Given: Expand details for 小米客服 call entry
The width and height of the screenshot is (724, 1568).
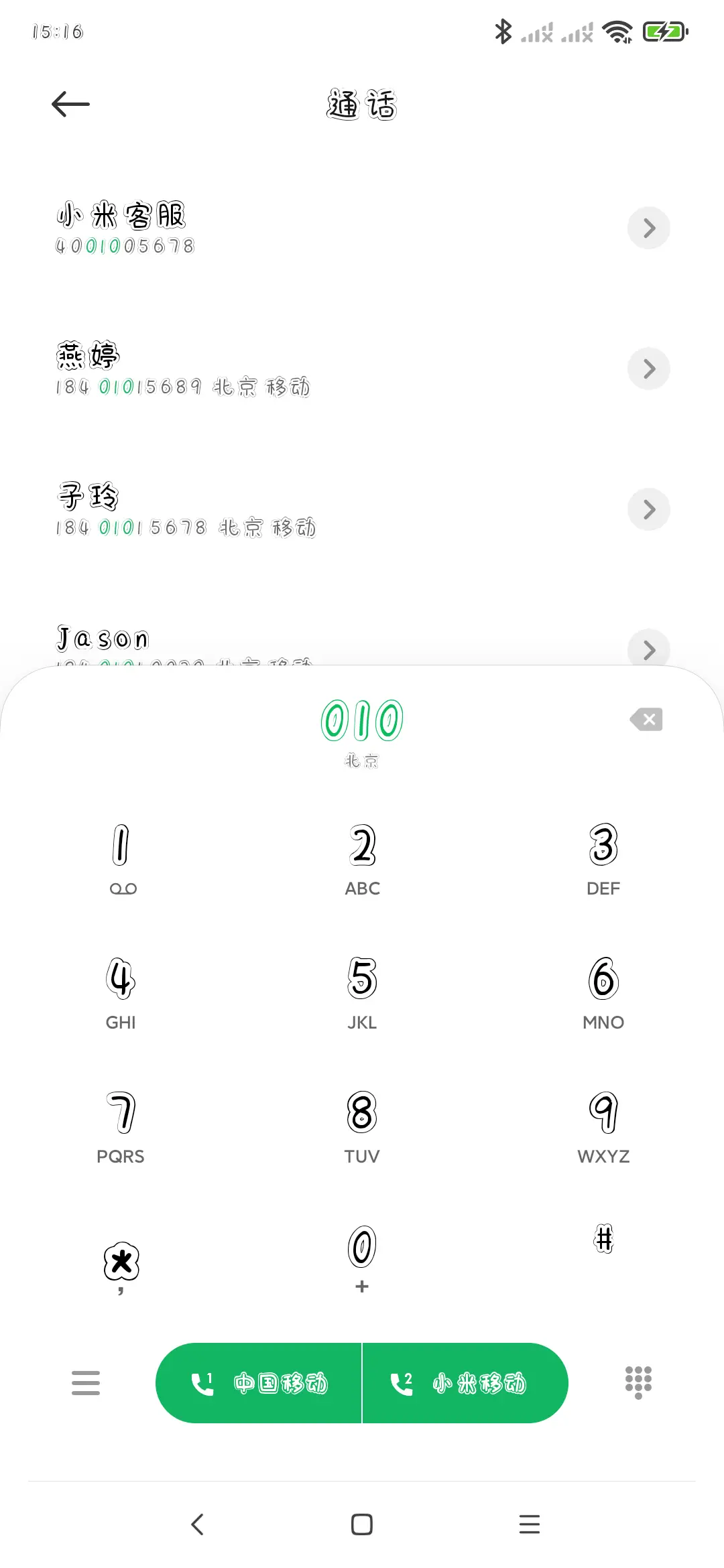Looking at the screenshot, I should coord(648,228).
